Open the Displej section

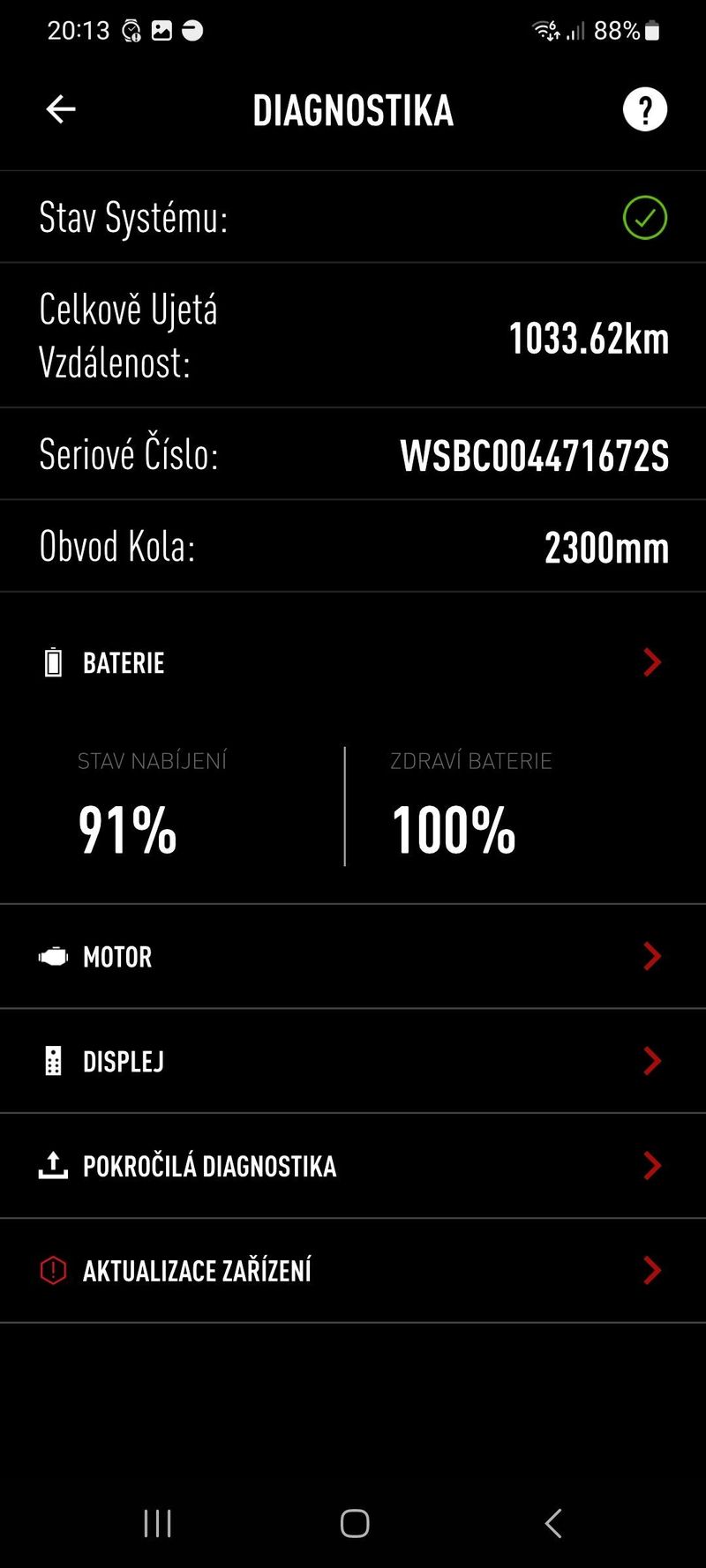coord(353,1061)
